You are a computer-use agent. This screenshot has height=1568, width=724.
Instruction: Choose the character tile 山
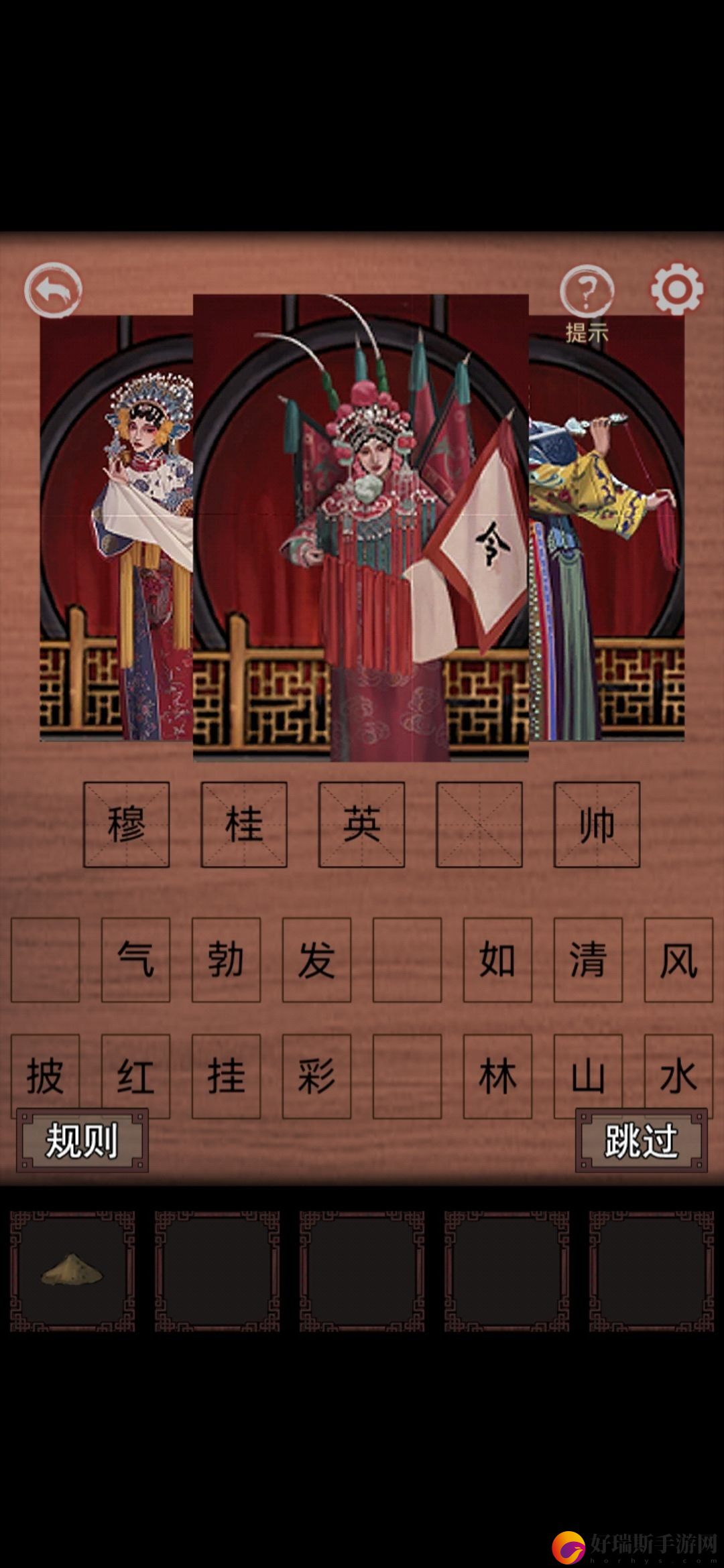[x=588, y=1072]
